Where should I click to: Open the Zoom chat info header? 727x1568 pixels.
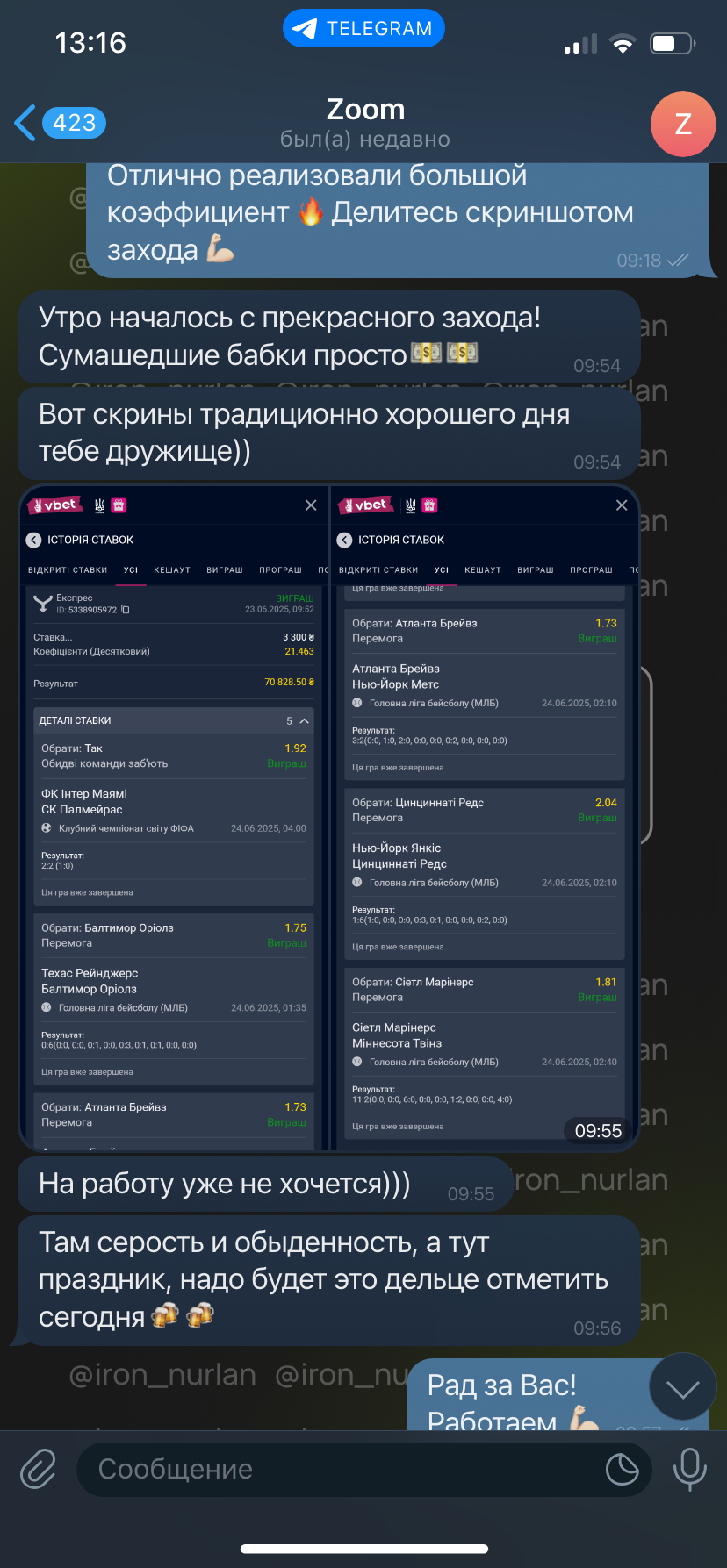pos(365,123)
